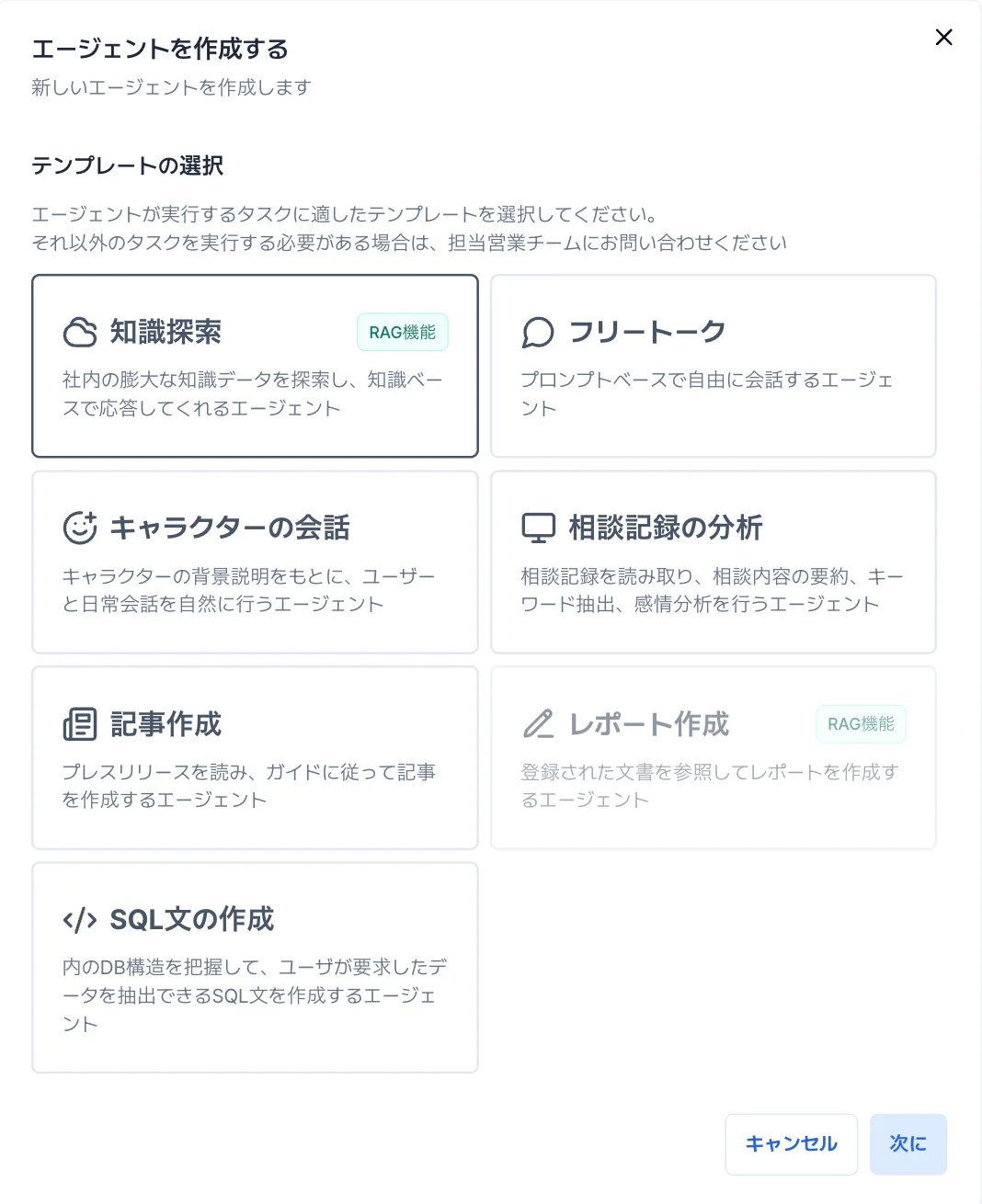Tap the キャンセル button
The image size is (982, 1204).
(791, 1144)
